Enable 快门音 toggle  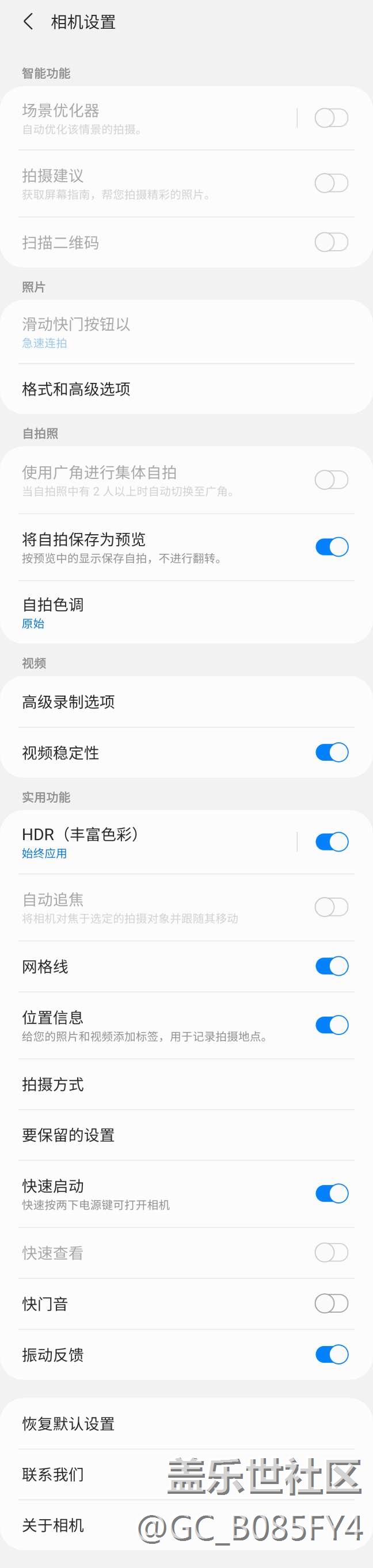[x=332, y=1304]
